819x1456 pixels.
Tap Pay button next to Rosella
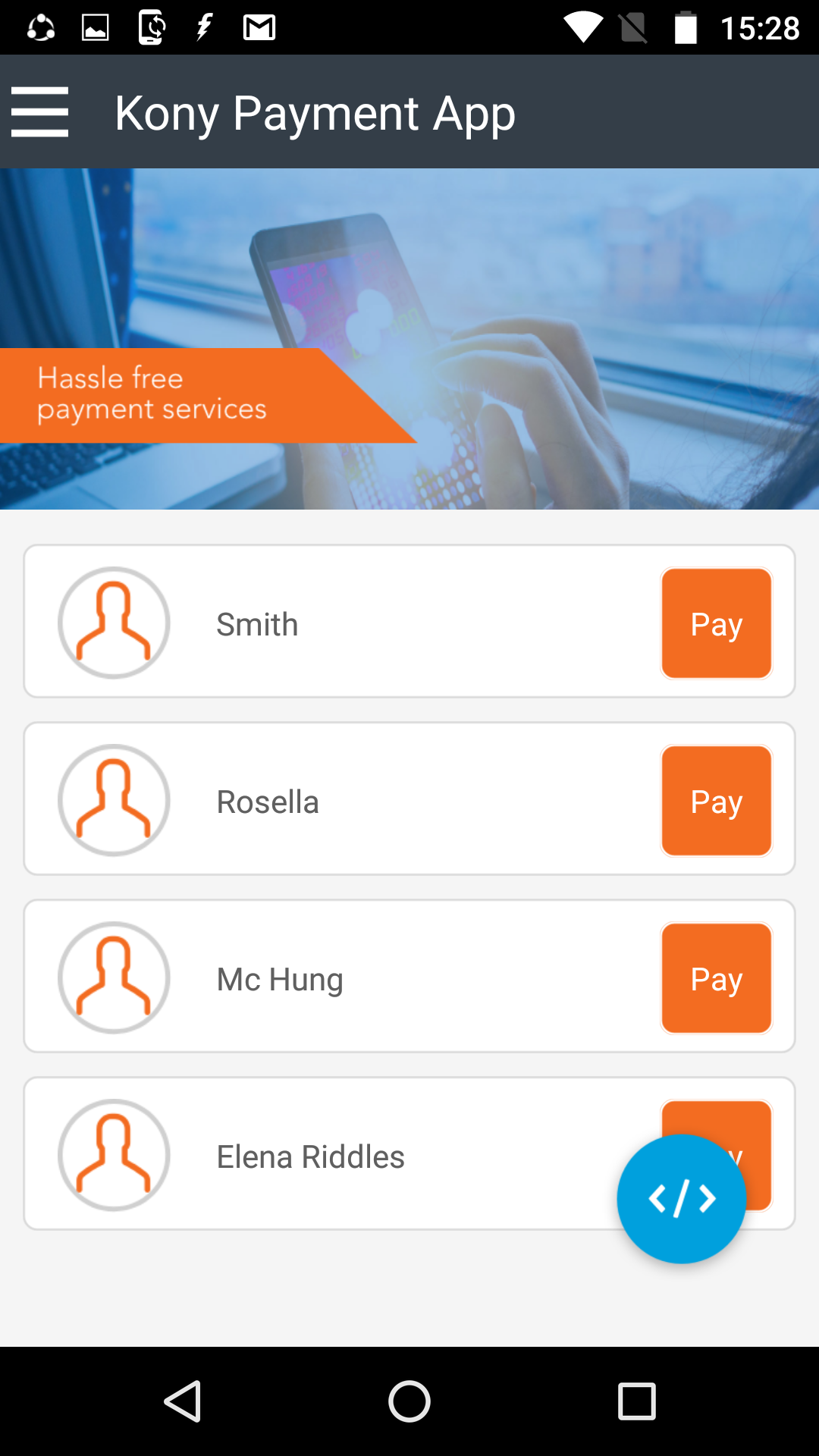[x=716, y=801]
